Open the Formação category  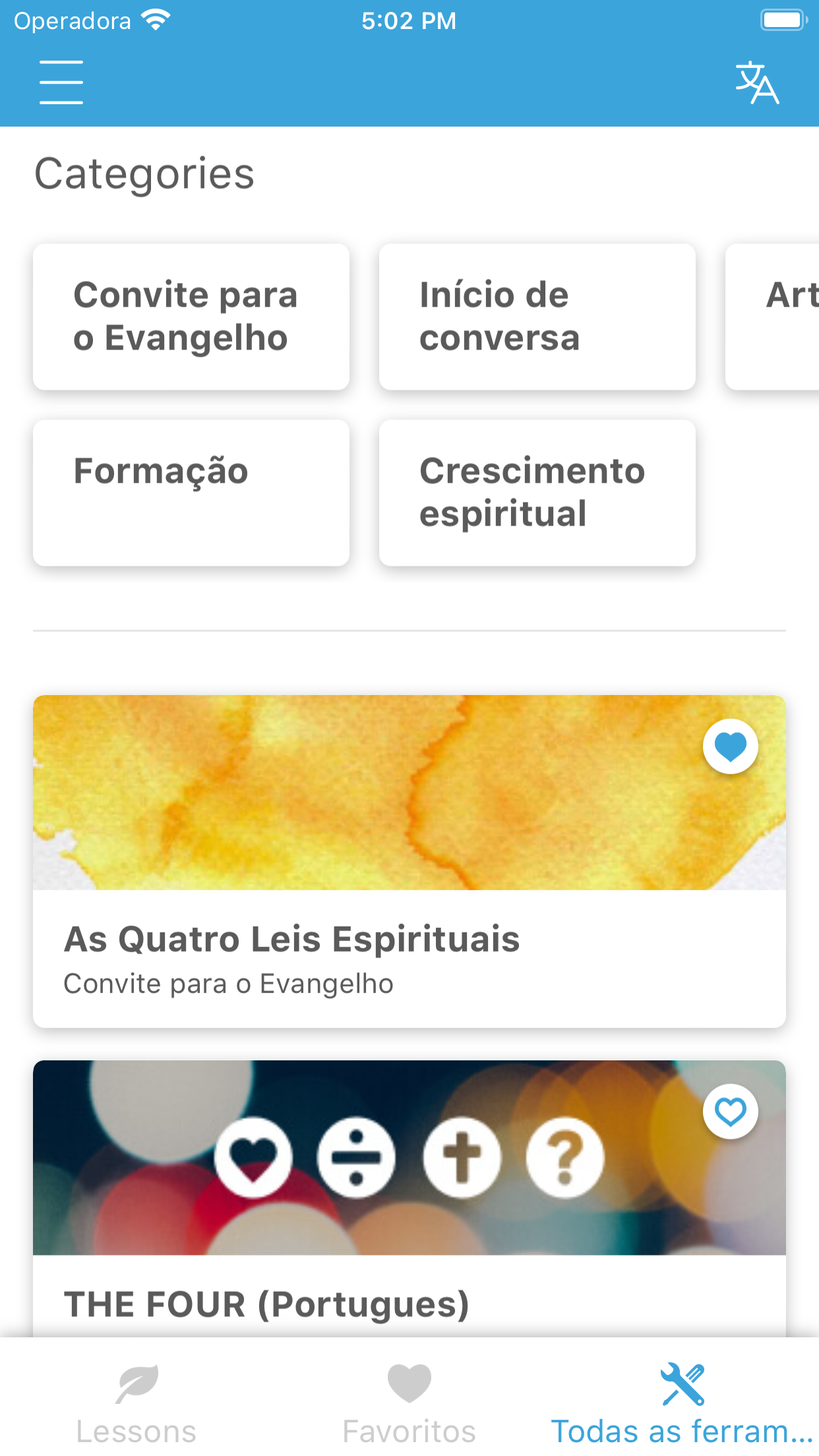tap(191, 493)
